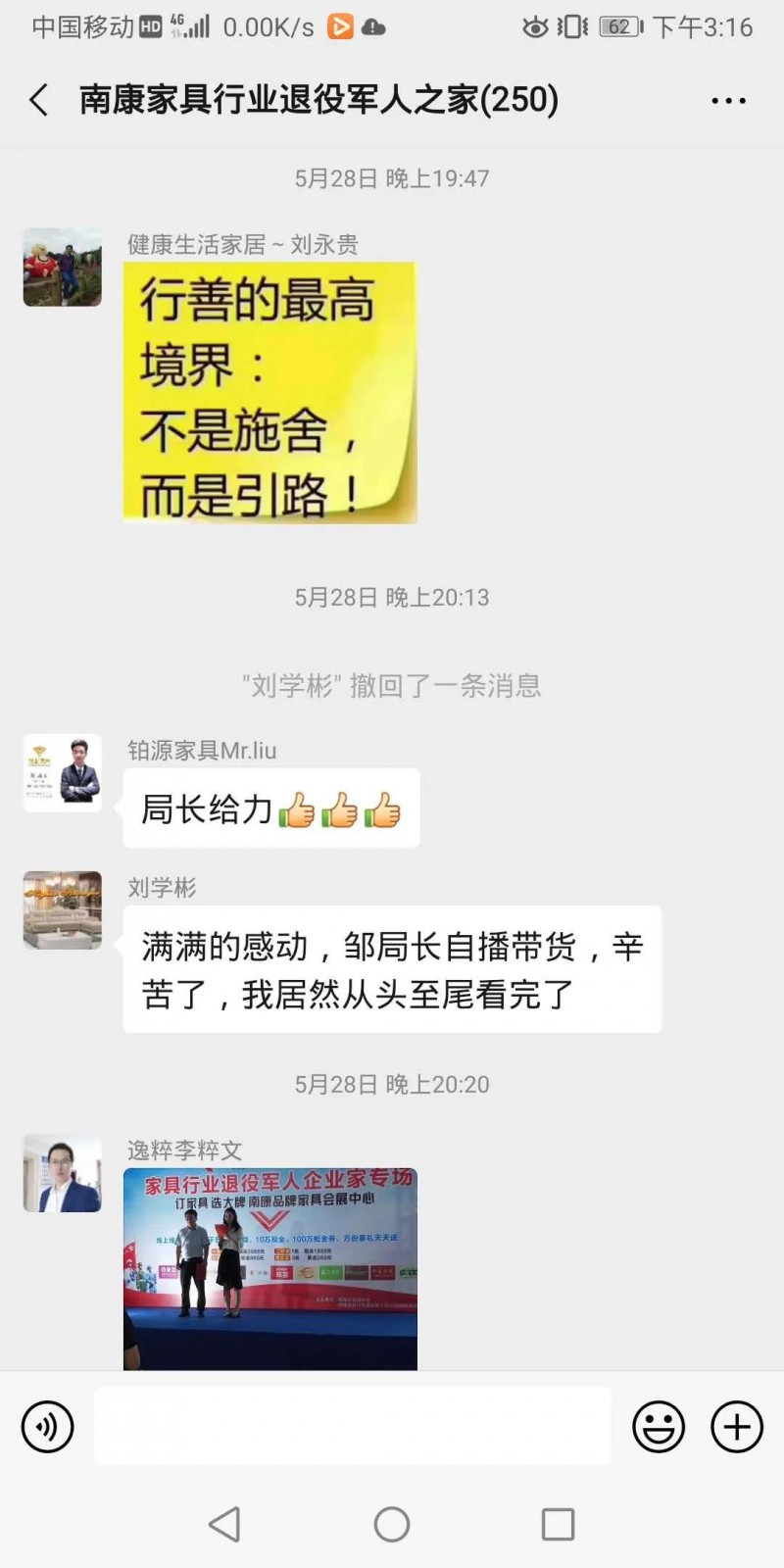
Task: Tap the 撤回了一条消息 recall notice
Action: (391, 685)
